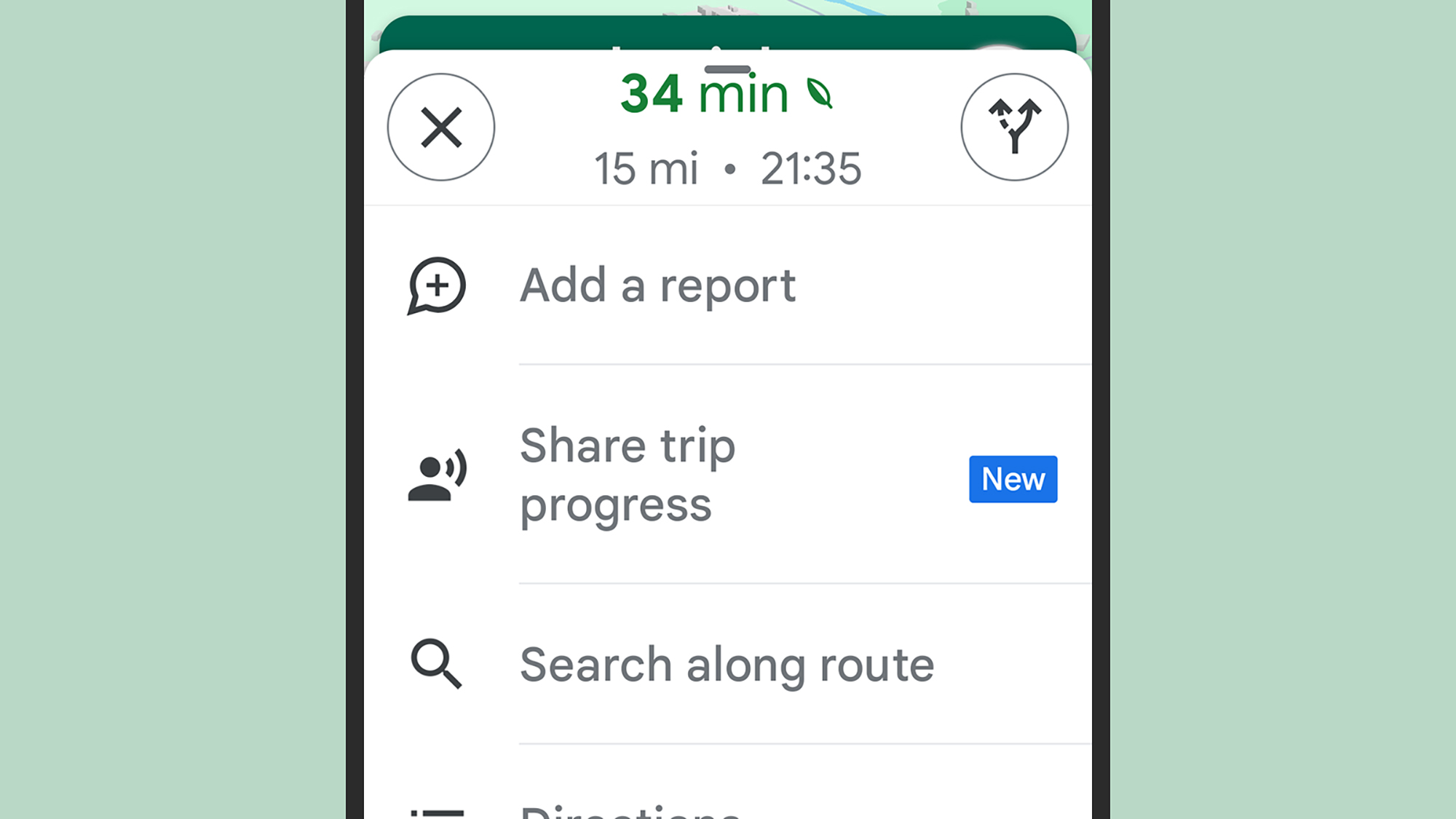
Task: Open Add a report
Action: coord(657,285)
